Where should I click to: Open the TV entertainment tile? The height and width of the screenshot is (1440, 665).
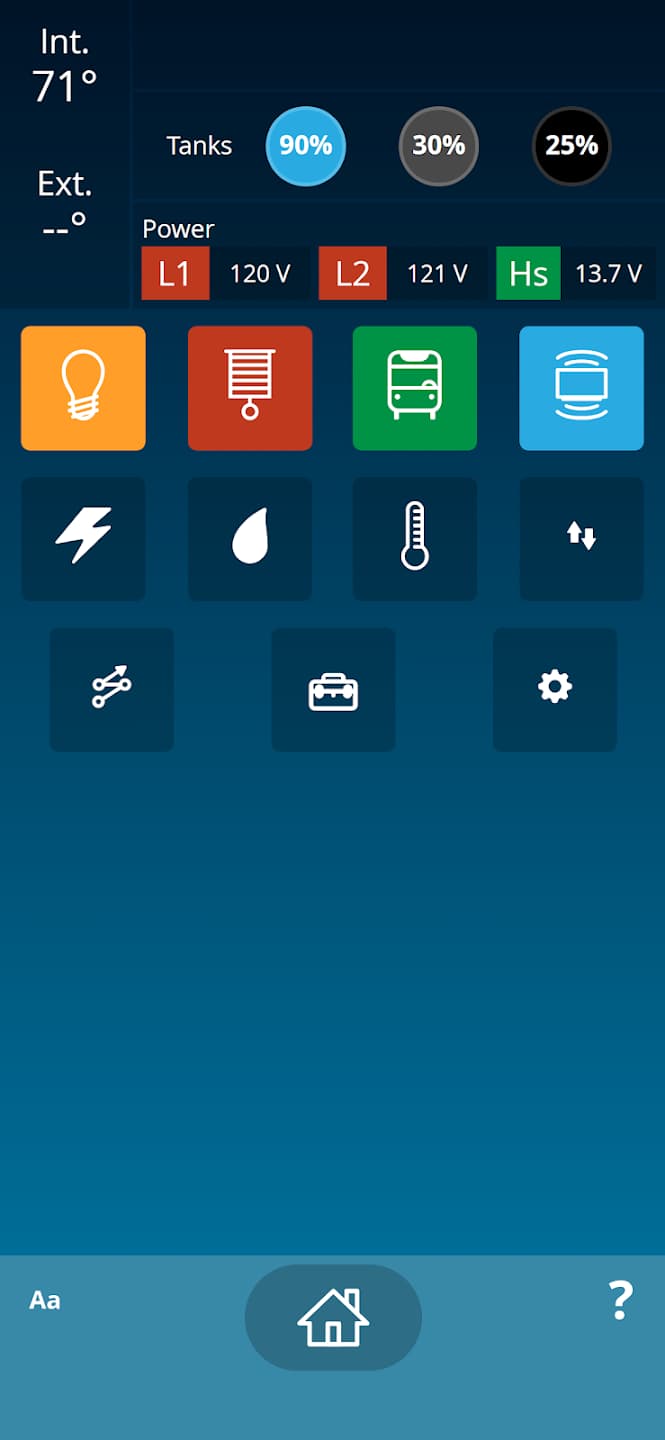[581, 388]
